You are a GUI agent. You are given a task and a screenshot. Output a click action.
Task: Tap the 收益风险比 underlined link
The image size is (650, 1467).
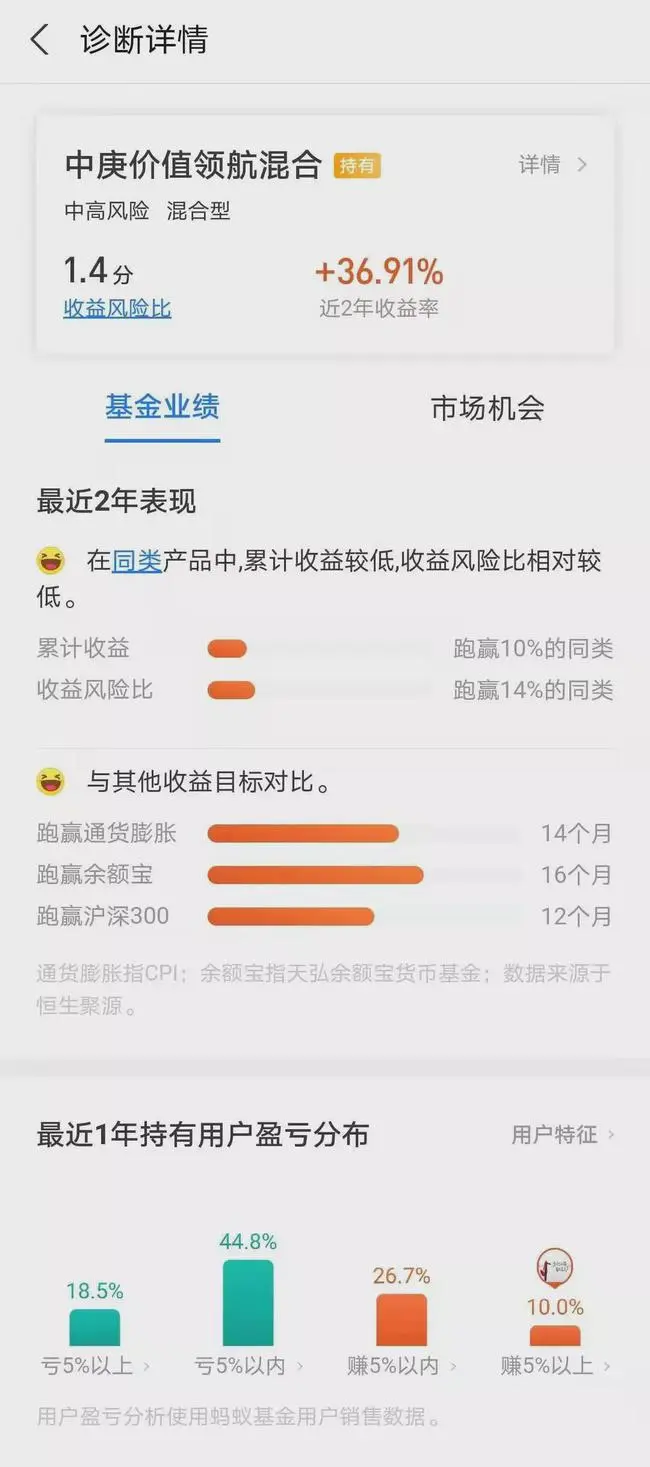click(x=117, y=309)
